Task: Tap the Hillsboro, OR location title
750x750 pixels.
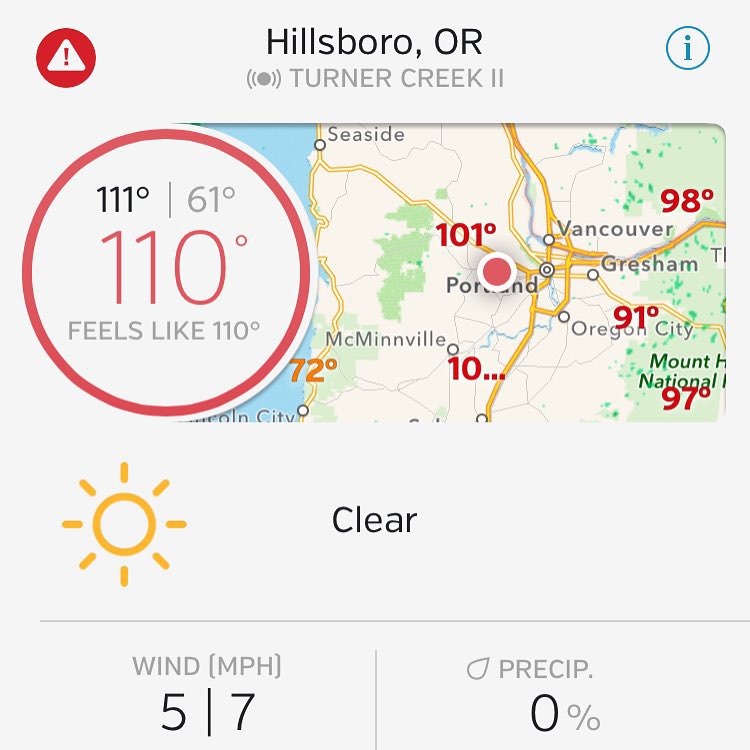Action: (x=374, y=42)
